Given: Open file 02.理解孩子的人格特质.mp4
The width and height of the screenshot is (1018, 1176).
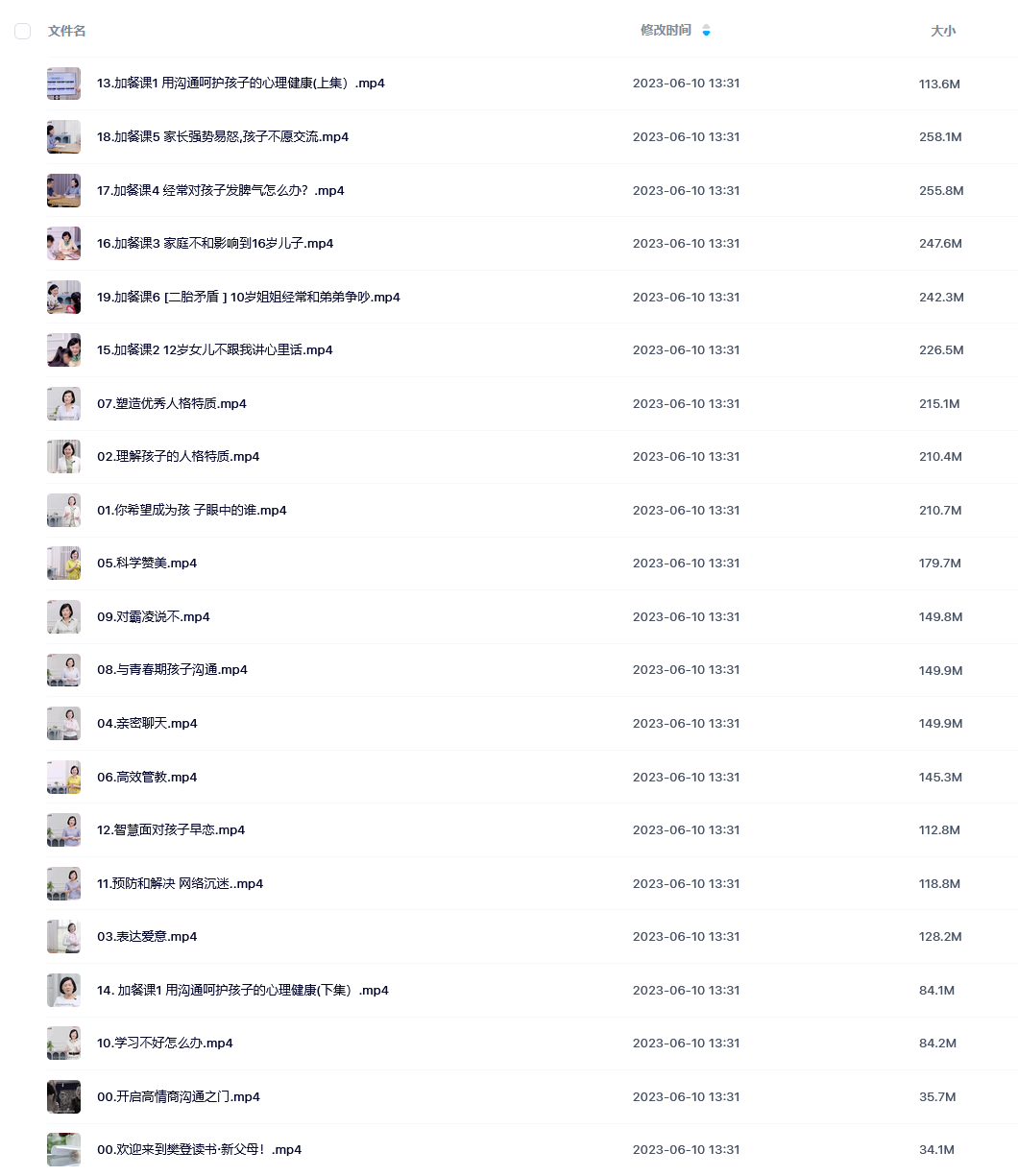Looking at the screenshot, I should click(x=178, y=457).
